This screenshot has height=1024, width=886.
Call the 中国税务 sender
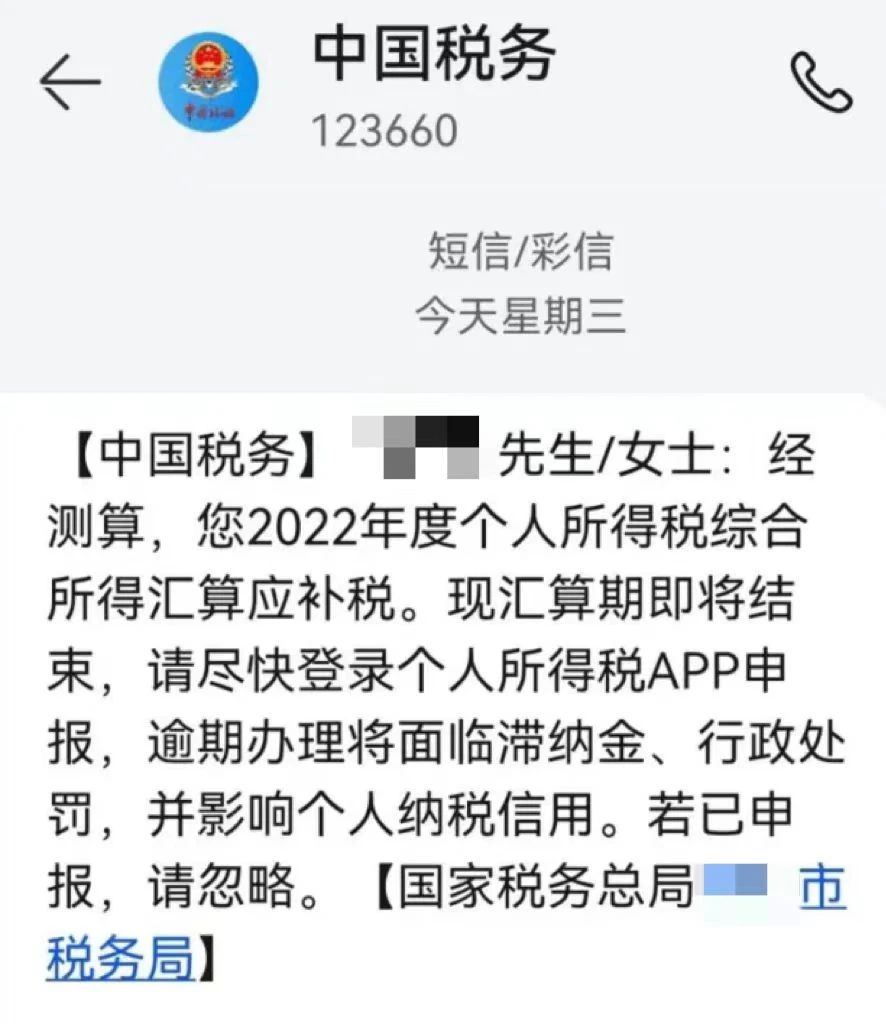tap(820, 82)
